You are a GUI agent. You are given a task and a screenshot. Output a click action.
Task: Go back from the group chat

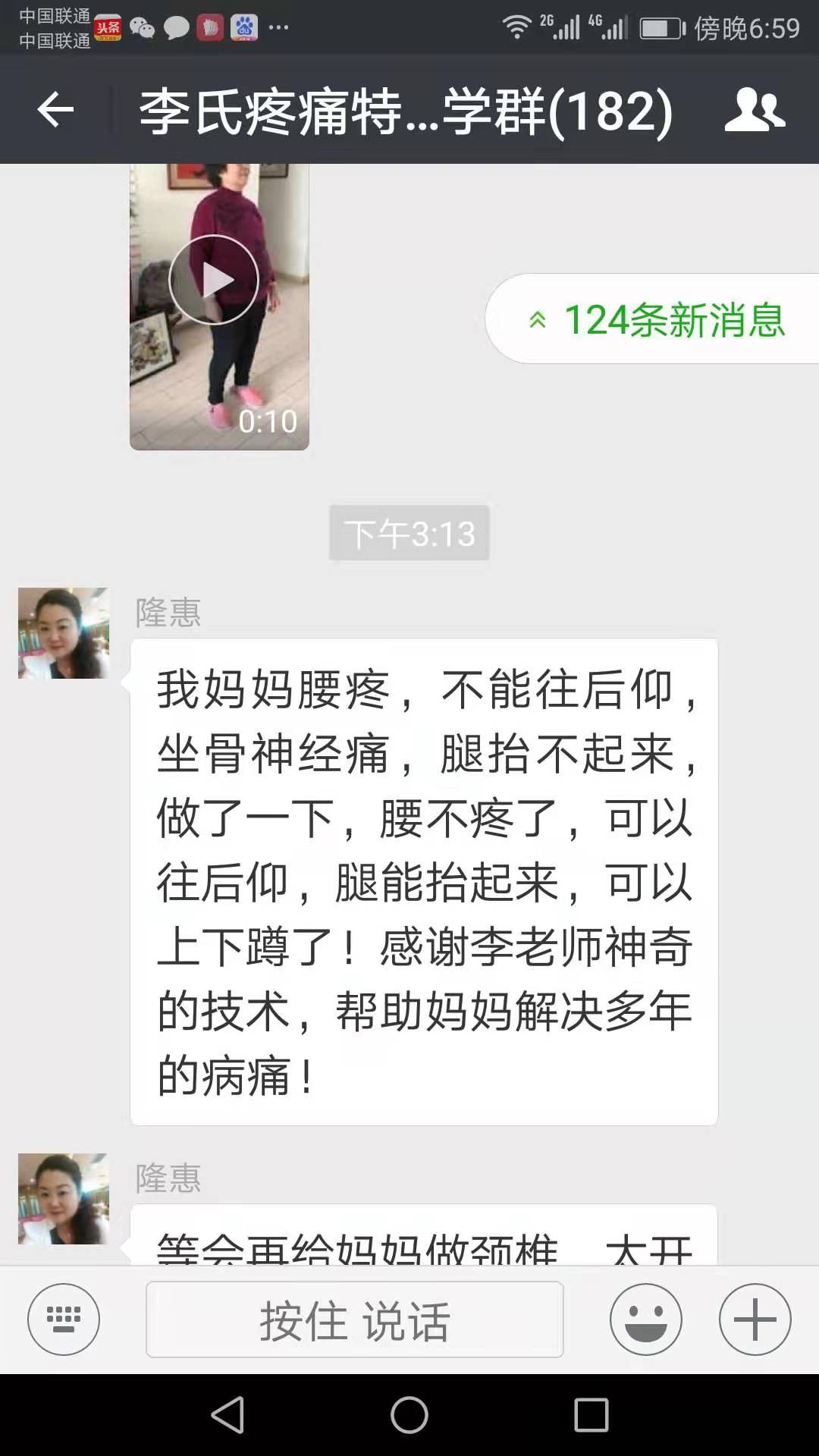[x=55, y=110]
